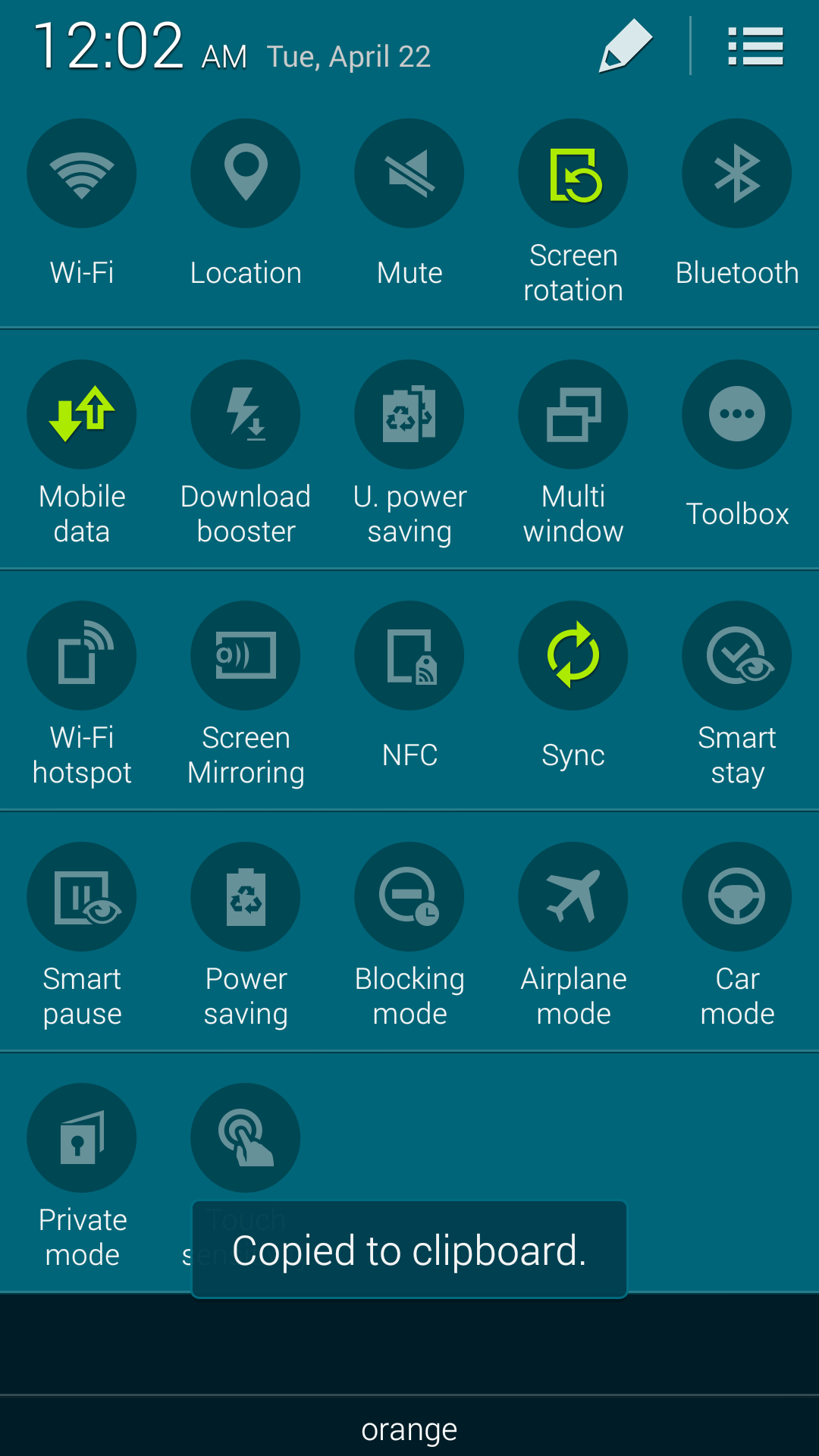Toggle Multi window
Image resolution: width=819 pixels, height=1456 pixels.
point(573,414)
